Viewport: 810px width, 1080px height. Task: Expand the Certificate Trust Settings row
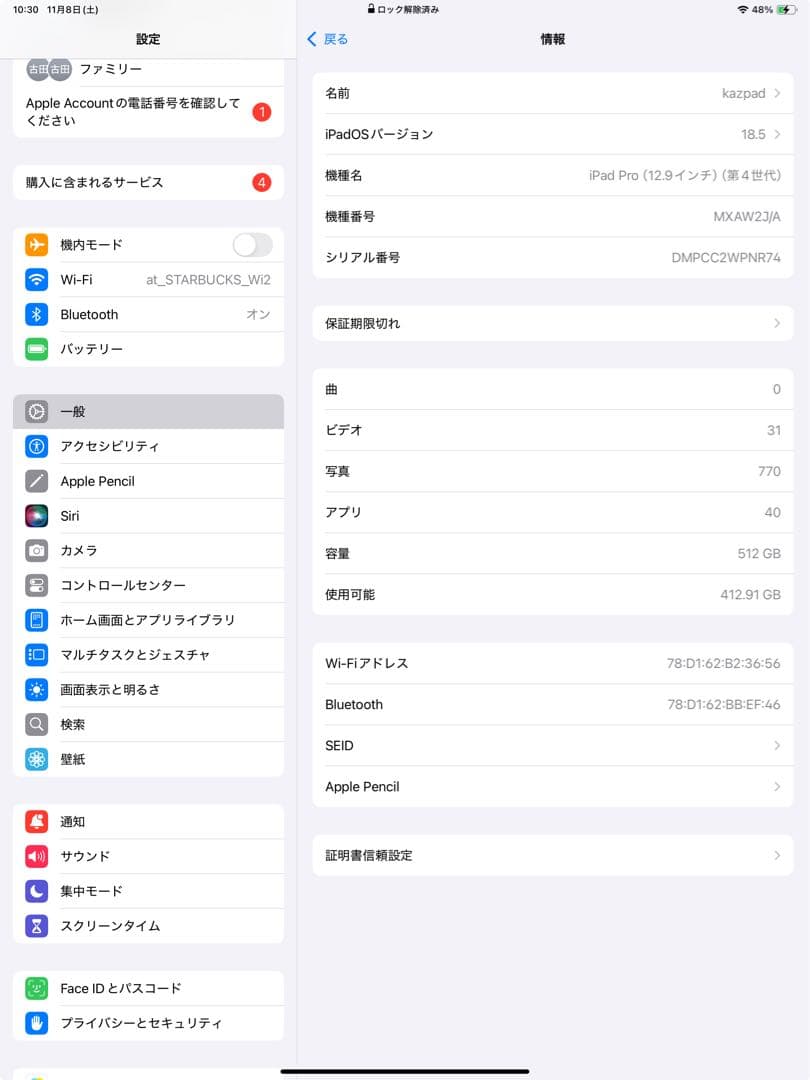[x=552, y=855]
